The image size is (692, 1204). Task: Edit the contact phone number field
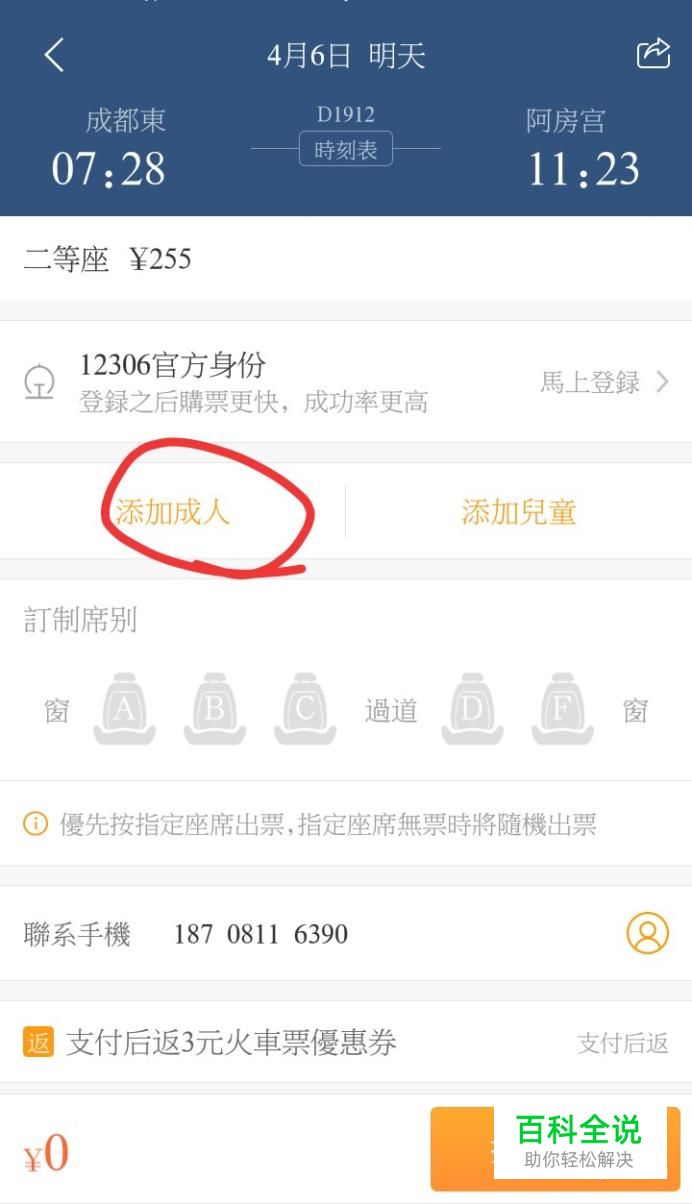pos(260,934)
